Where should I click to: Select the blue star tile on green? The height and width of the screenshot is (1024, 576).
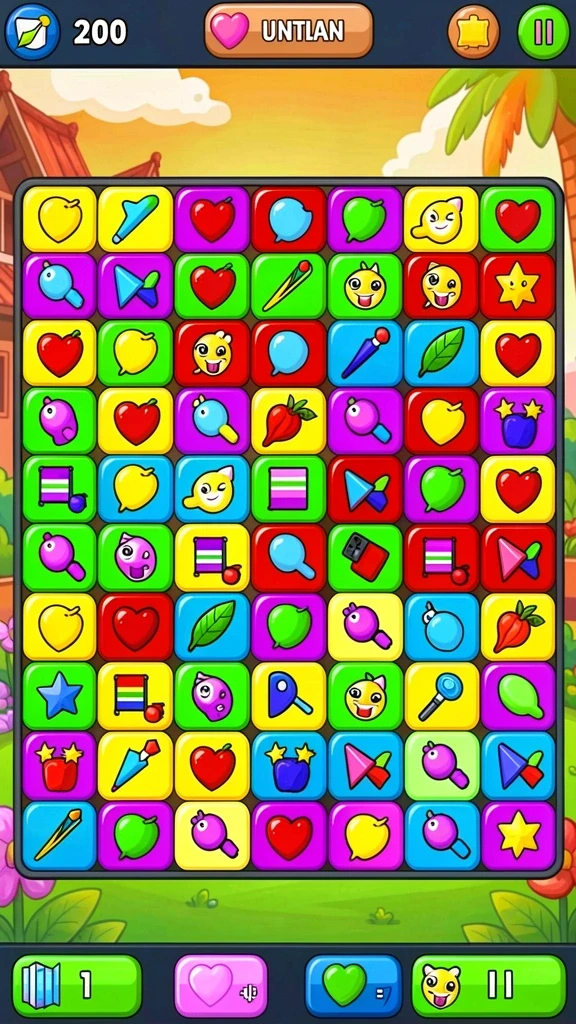click(59, 695)
